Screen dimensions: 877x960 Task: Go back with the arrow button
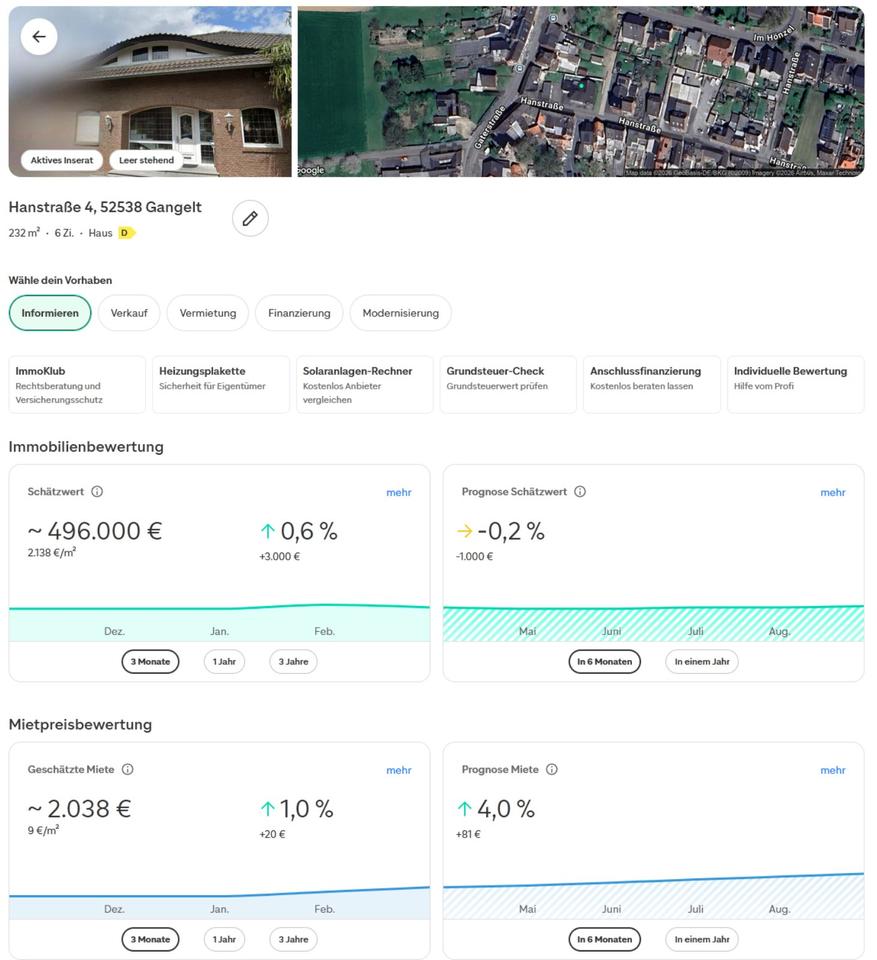pos(39,37)
